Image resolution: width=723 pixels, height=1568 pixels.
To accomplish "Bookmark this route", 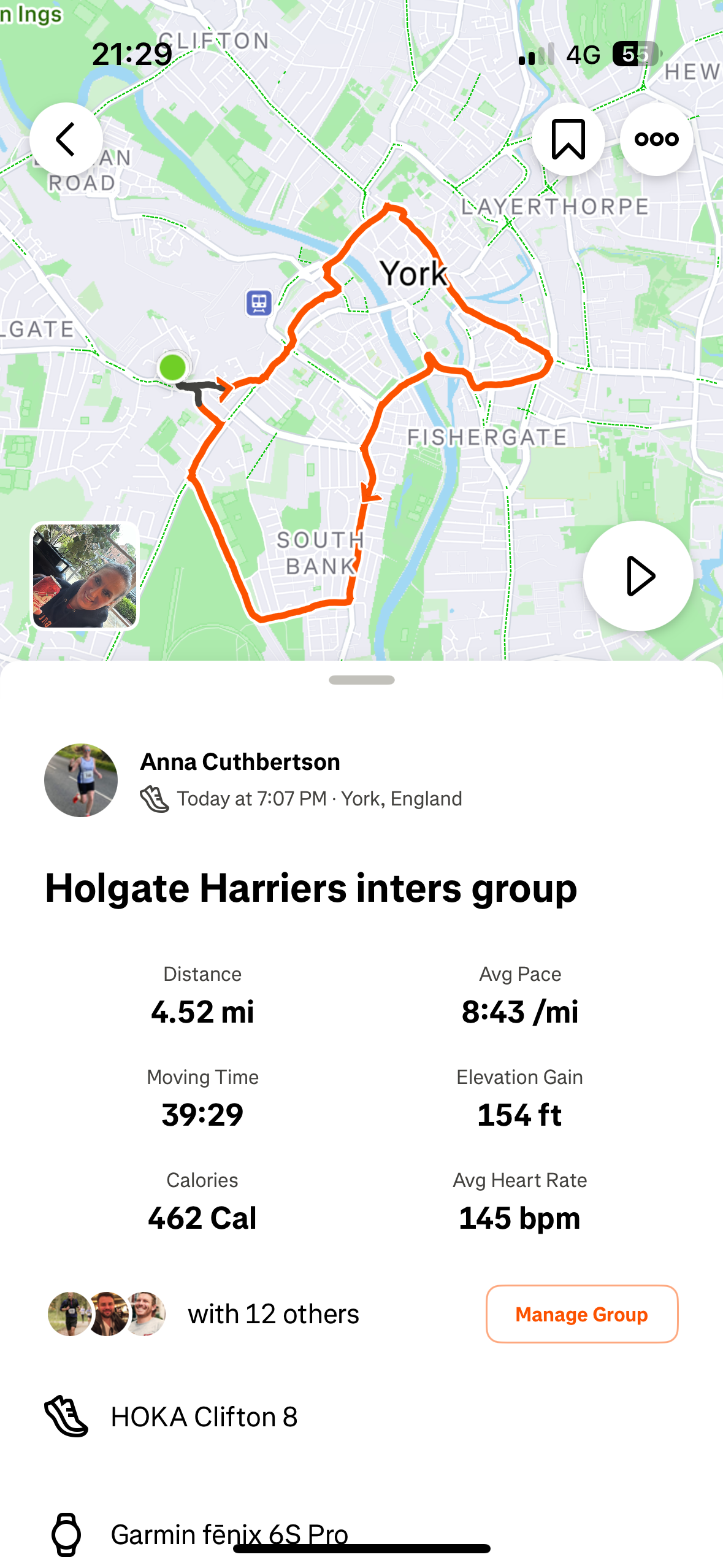I will point(568,139).
